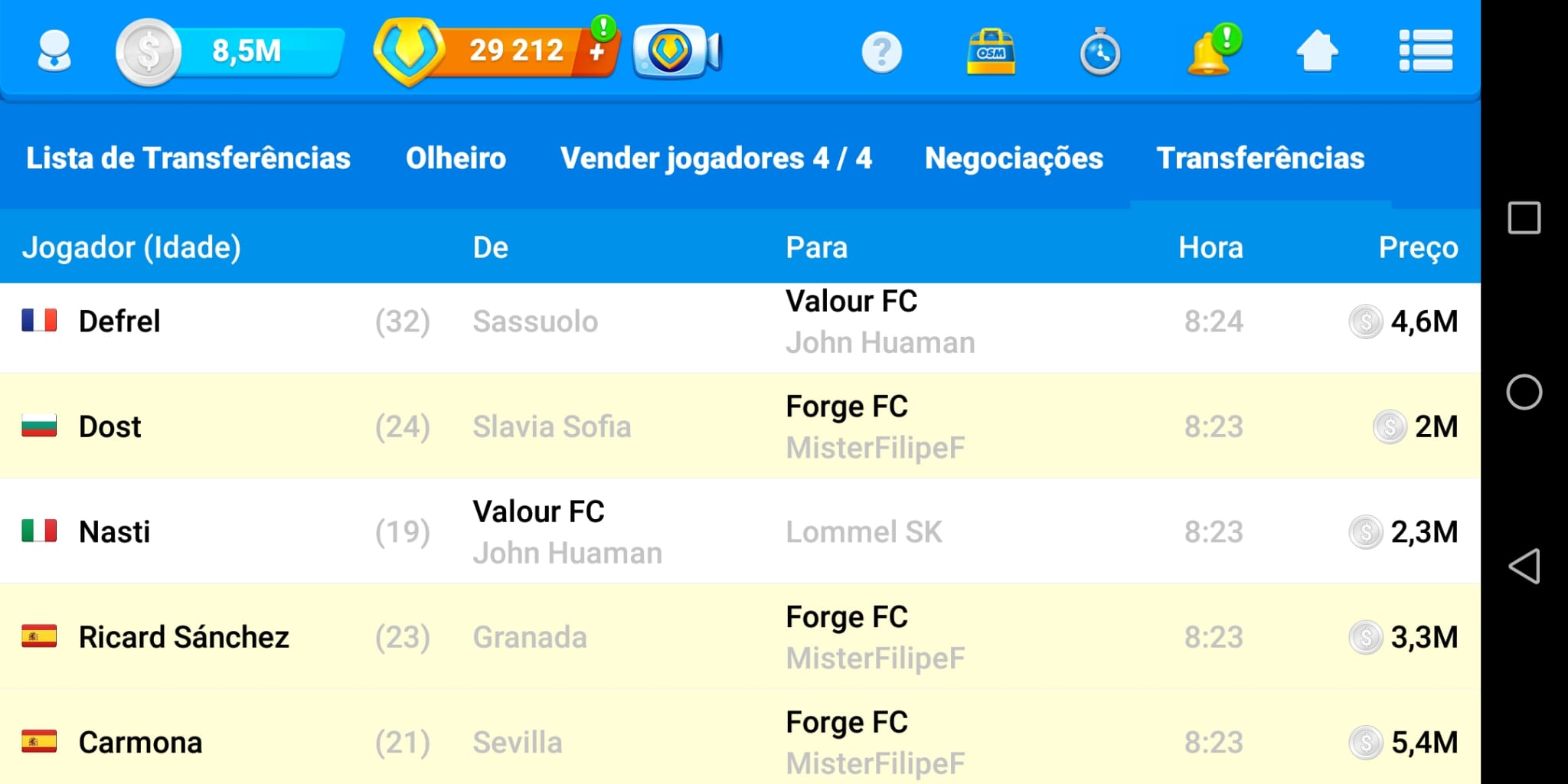Open the notifications bell

point(1210,52)
